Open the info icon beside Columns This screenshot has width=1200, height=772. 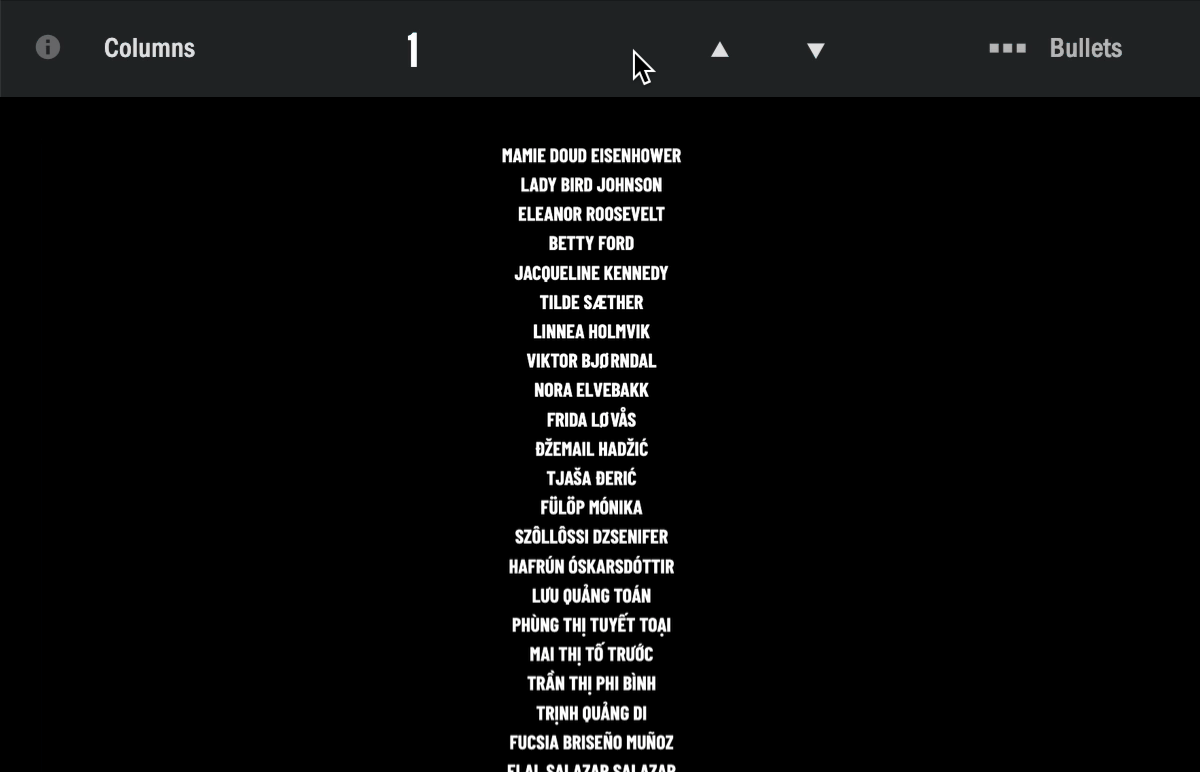point(47,48)
